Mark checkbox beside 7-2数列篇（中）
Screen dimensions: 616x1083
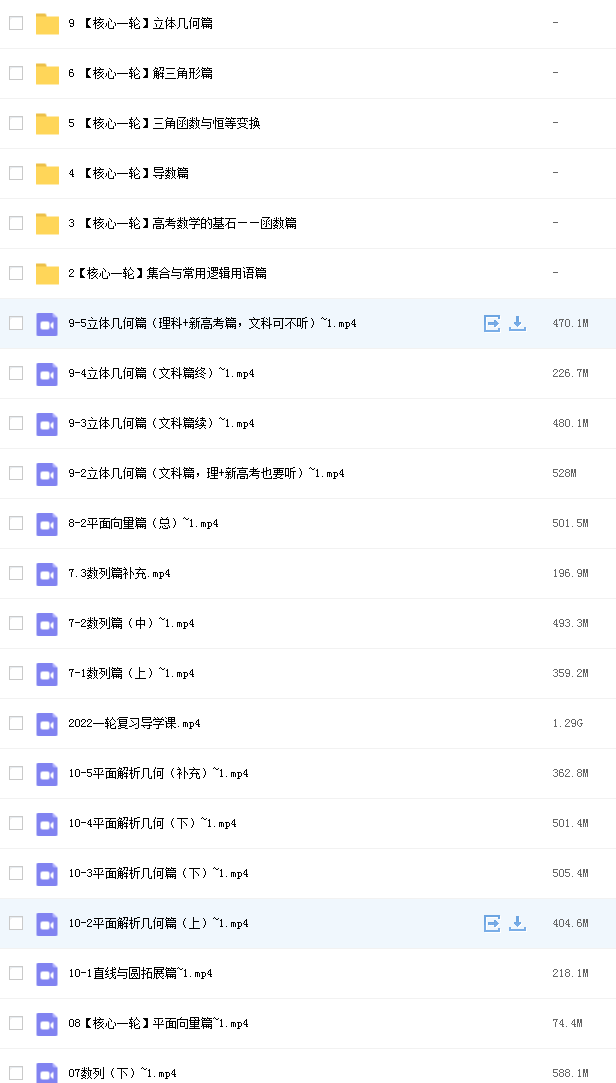[x=16, y=623]
